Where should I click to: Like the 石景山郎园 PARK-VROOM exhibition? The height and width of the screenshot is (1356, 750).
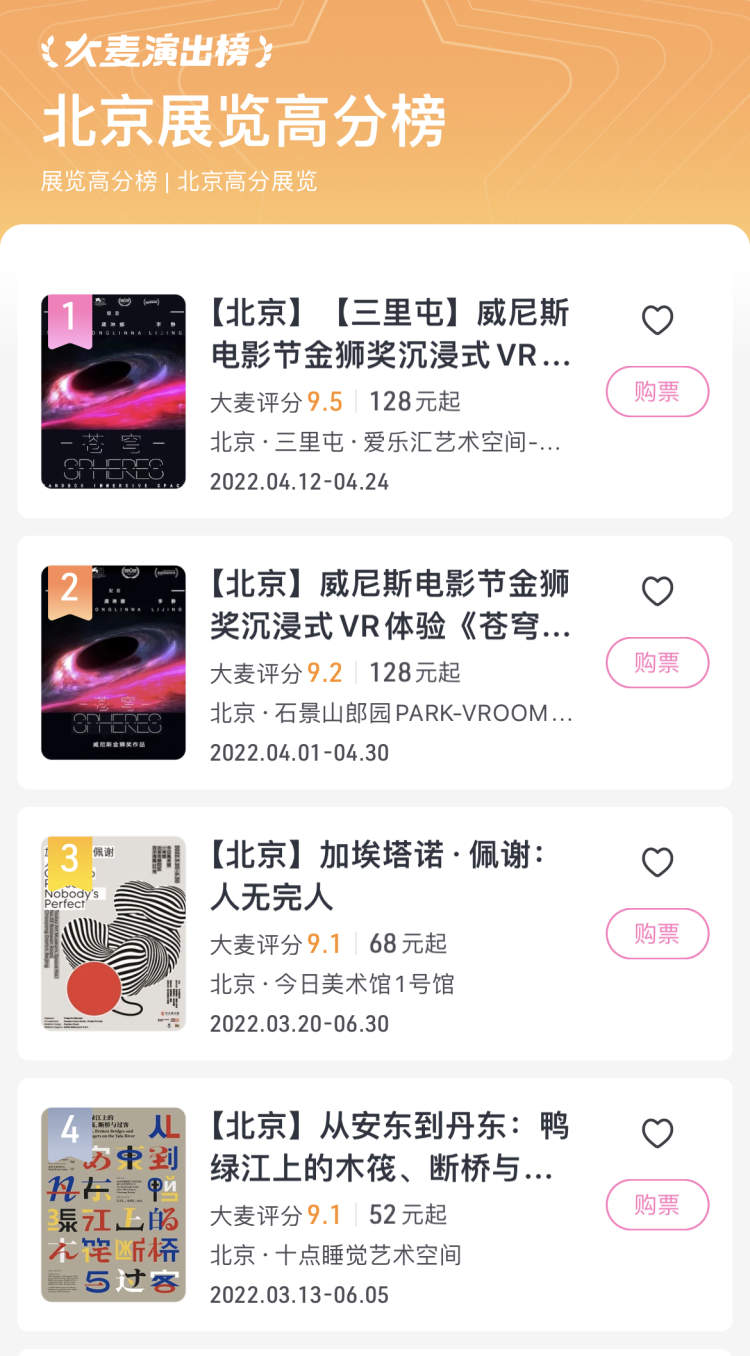tap(657, 592)
